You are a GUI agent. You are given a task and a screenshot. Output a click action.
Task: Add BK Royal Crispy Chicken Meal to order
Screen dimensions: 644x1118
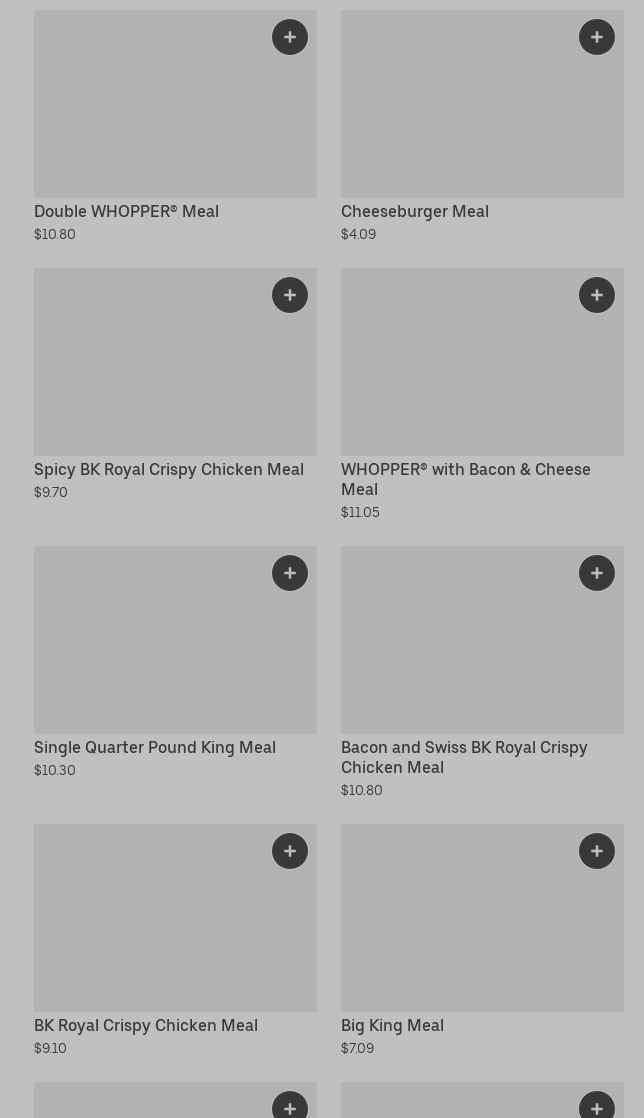[x=290, y=851]
